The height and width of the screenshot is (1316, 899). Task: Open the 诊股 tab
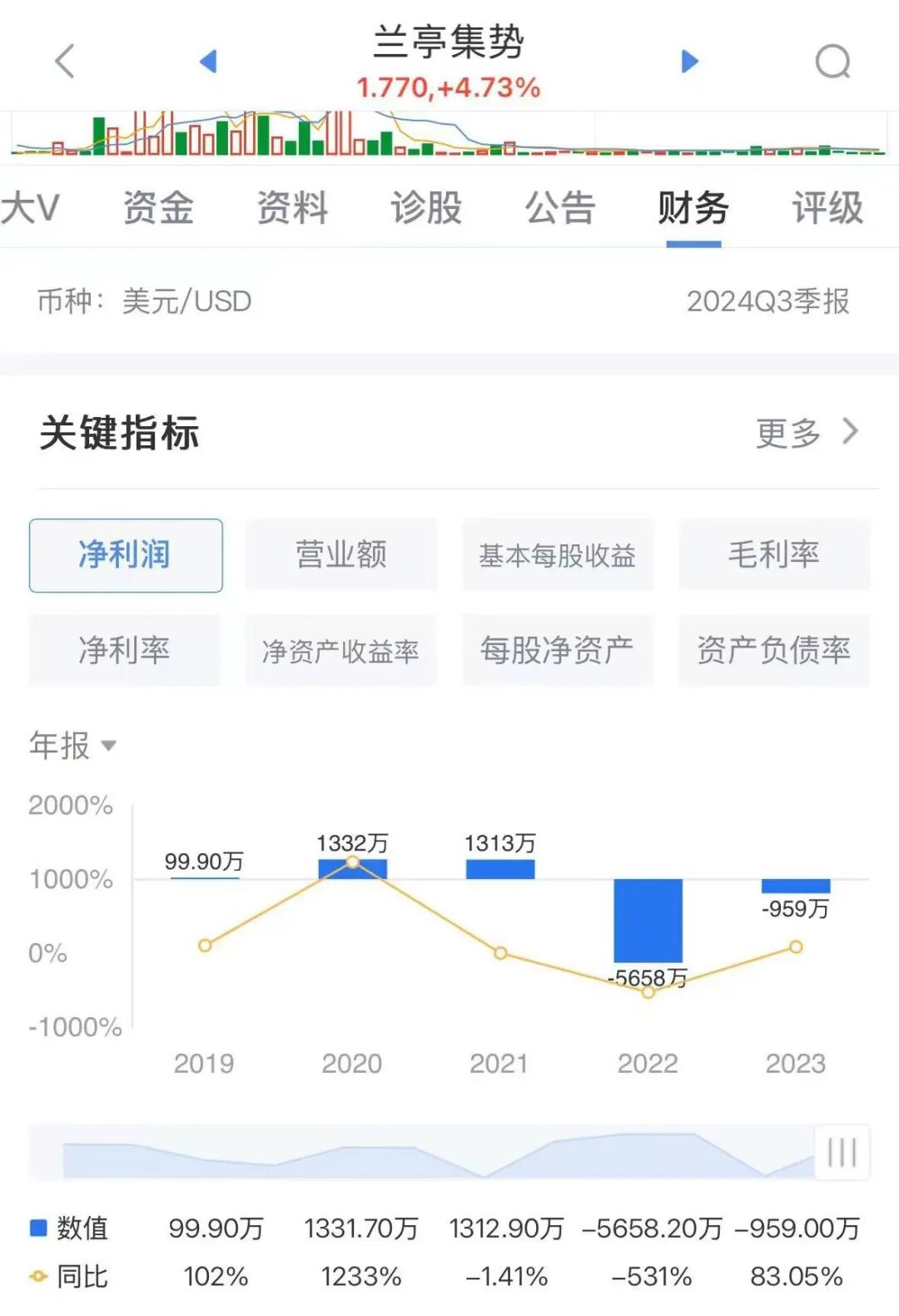pyautogui.click(x=426, y=207)
